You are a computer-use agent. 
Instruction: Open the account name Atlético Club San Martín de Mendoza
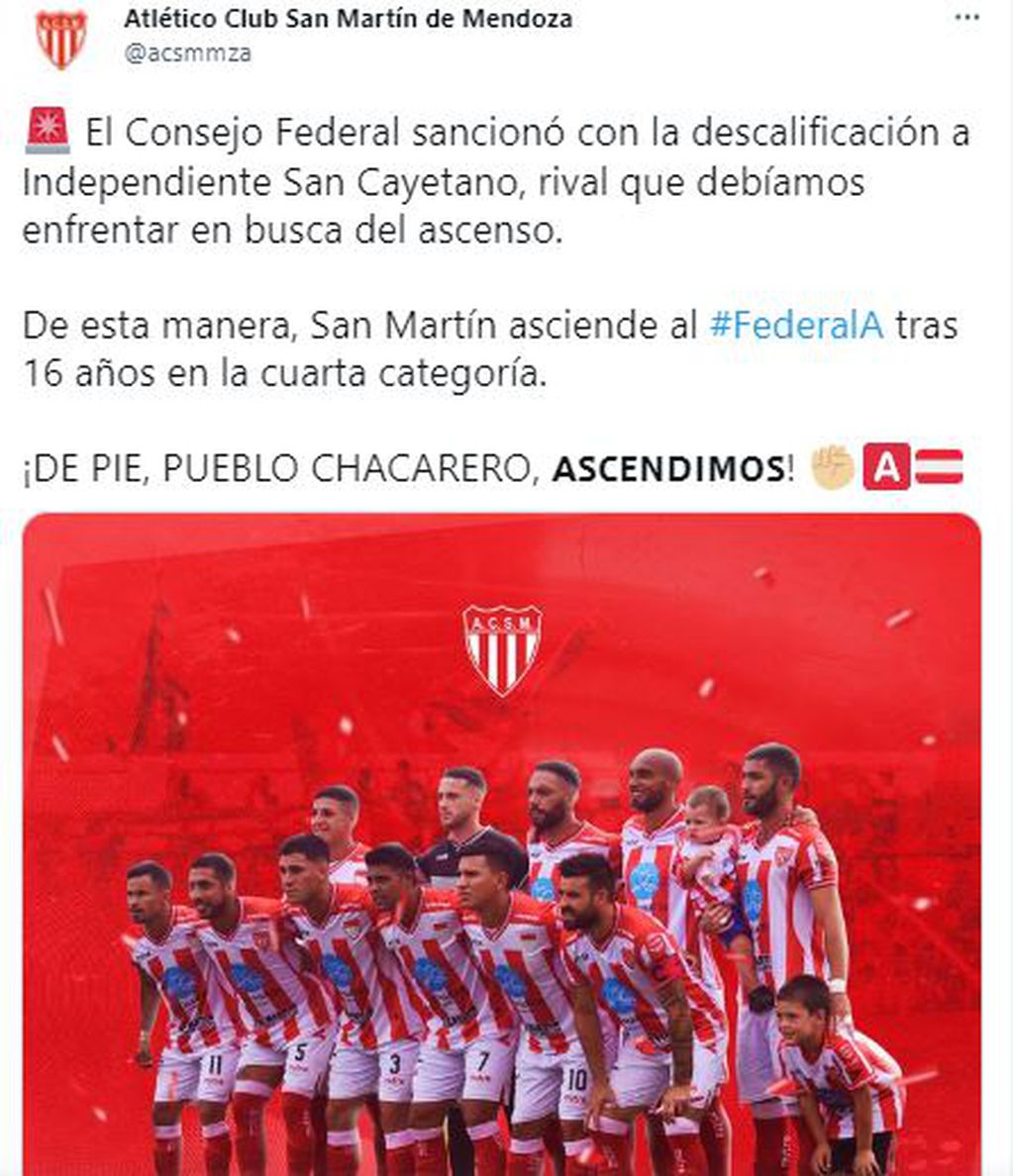(348, 18)
